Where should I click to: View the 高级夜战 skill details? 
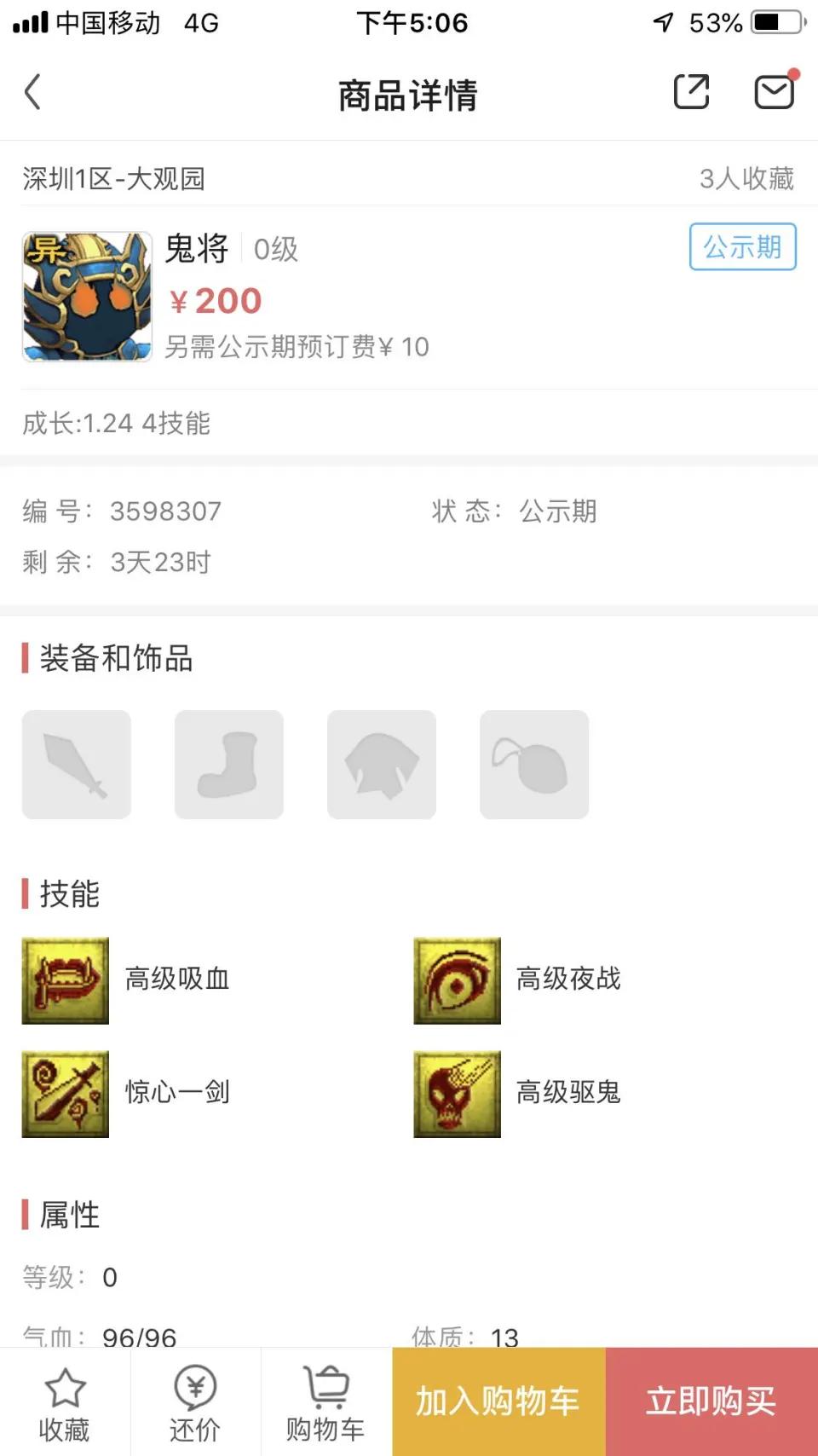click(x=458, y=980)
